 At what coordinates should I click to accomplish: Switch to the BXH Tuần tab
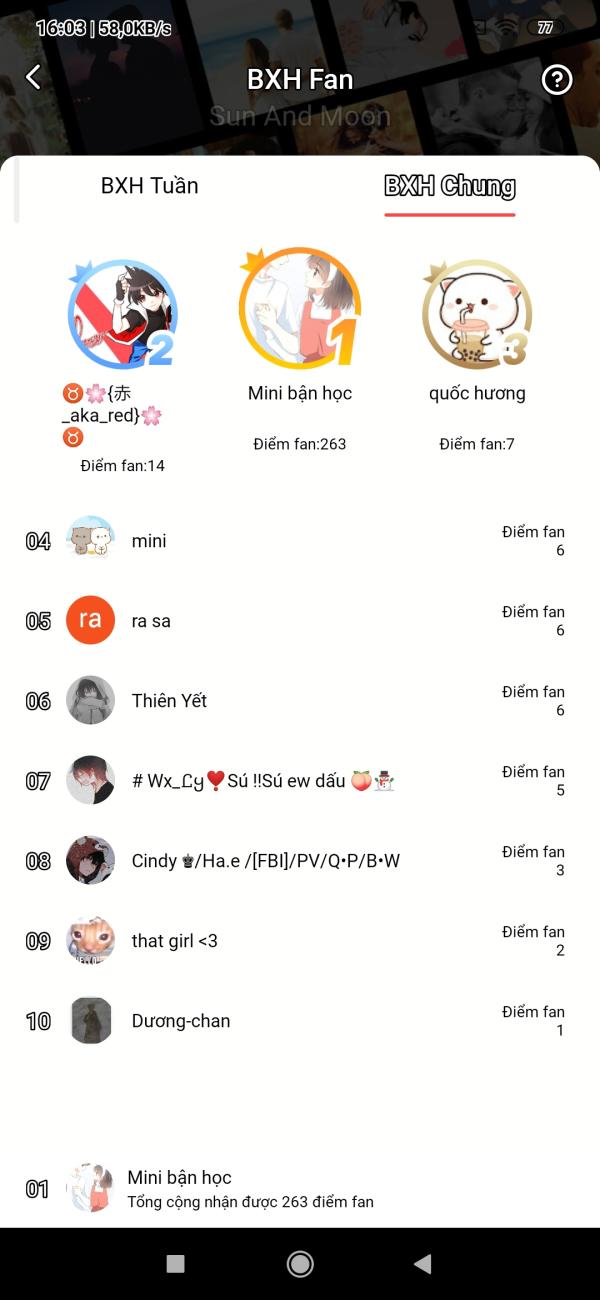tap(150, 186)
